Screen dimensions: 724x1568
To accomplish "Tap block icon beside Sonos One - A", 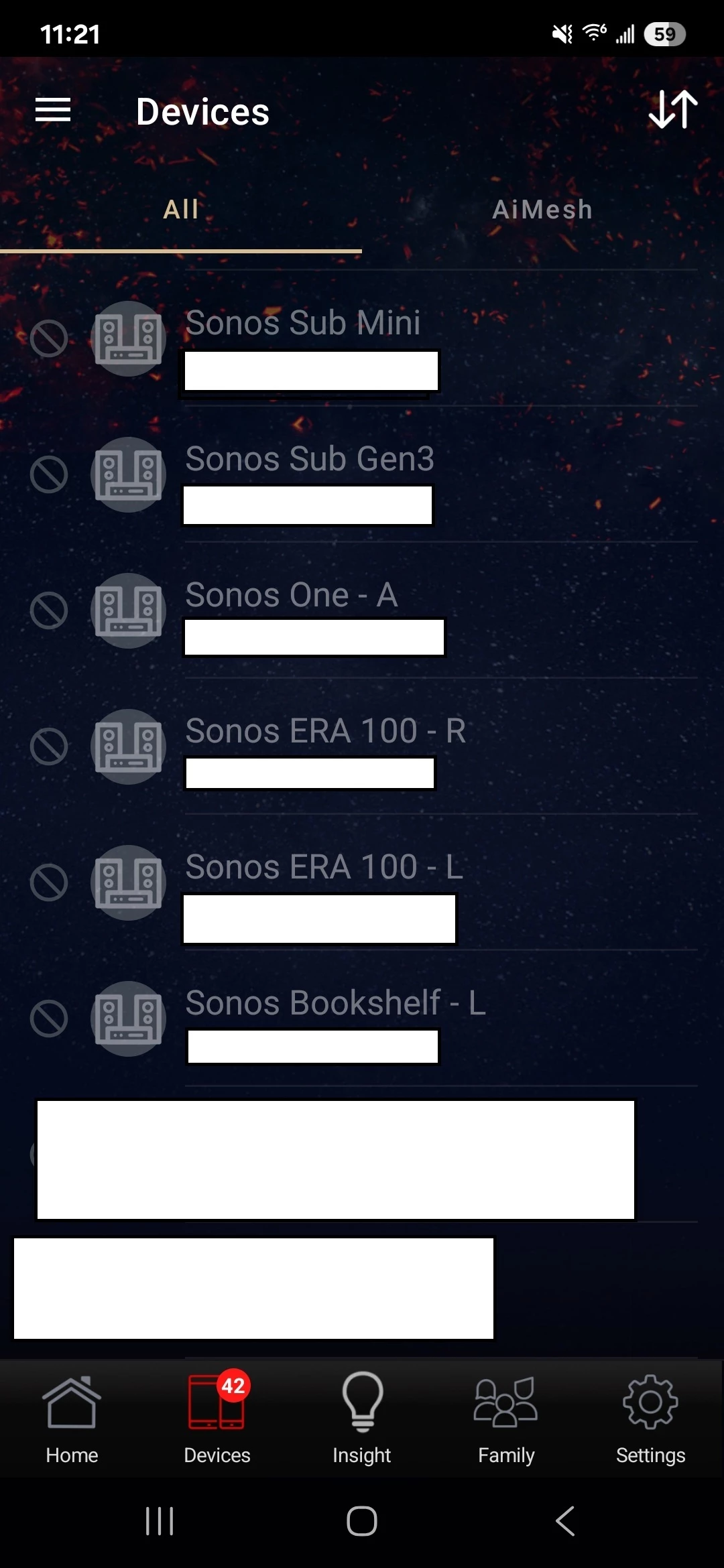I will click(49, 610).
